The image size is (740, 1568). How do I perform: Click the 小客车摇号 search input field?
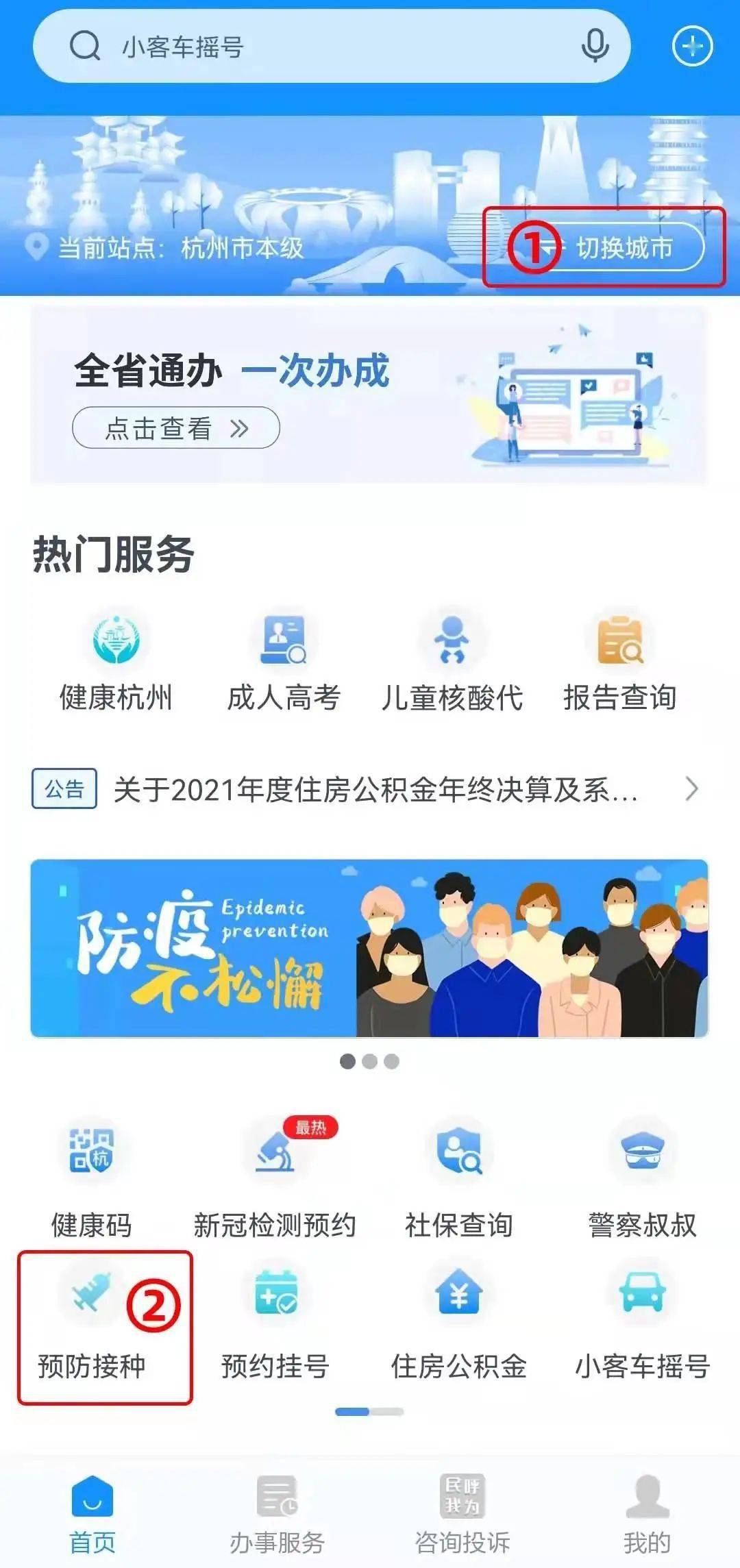pyautogui.click(x=308, y=47)
